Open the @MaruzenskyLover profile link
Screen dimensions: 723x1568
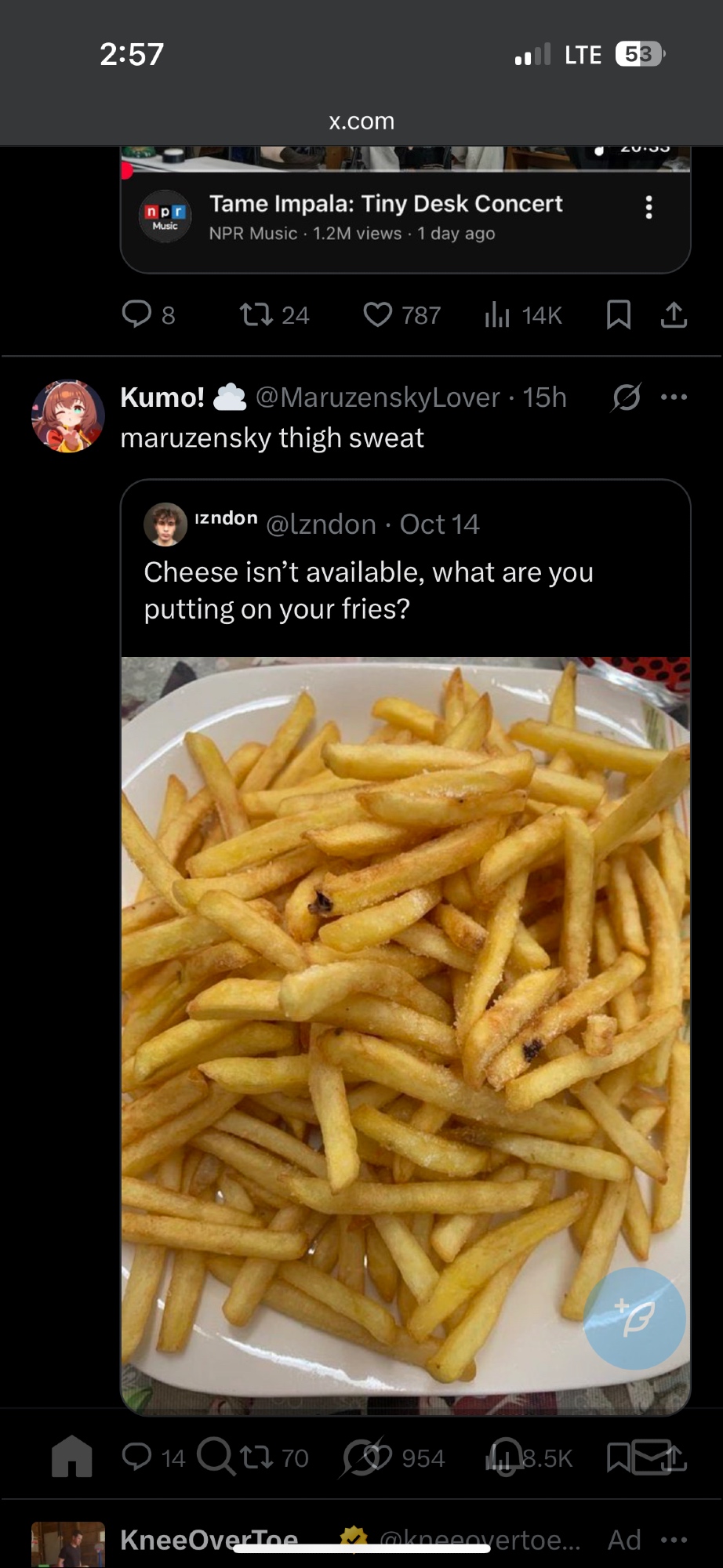point(378,397)
